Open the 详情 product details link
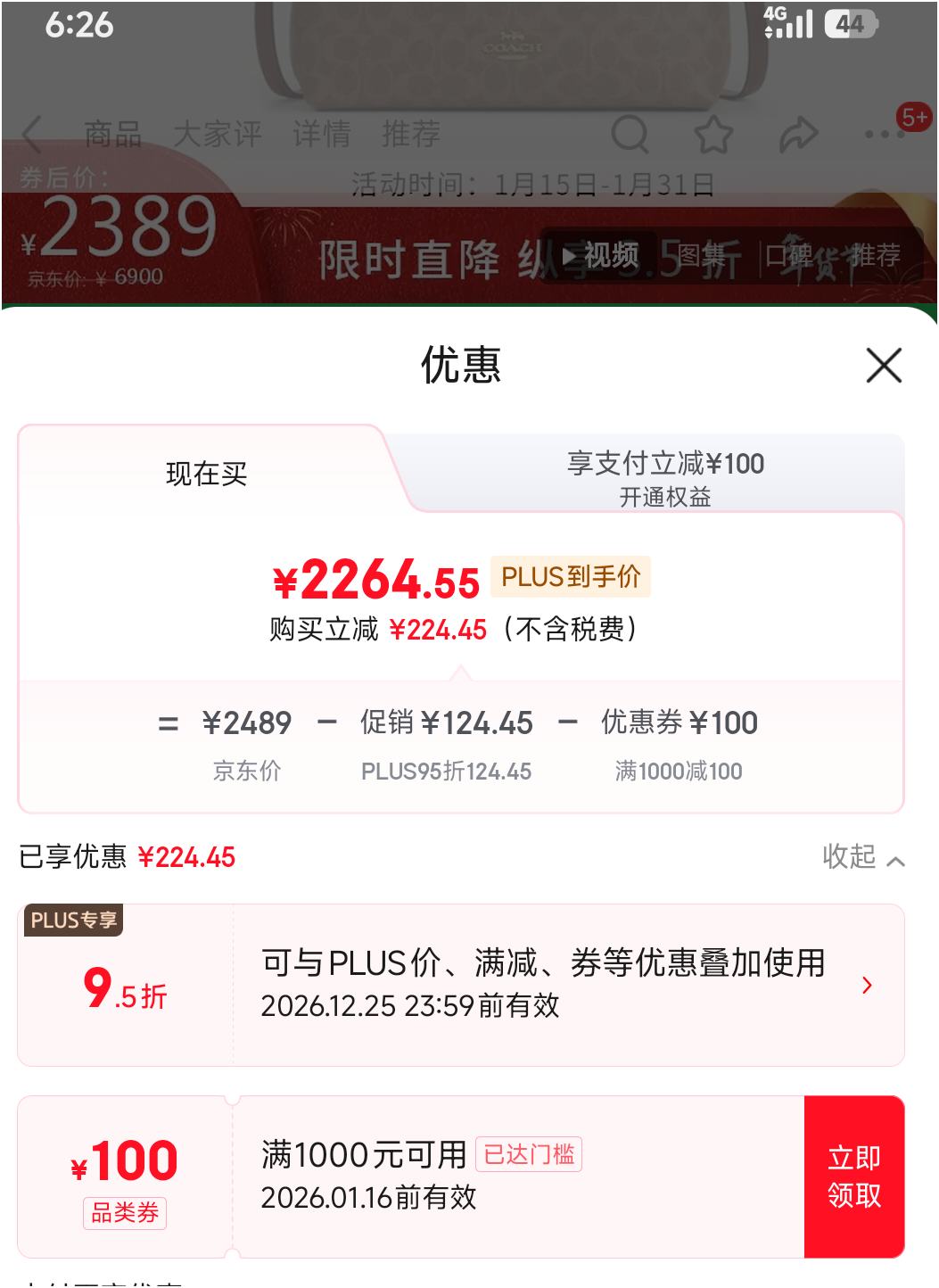Viewport: 939px width, 1288px height. 325,136
